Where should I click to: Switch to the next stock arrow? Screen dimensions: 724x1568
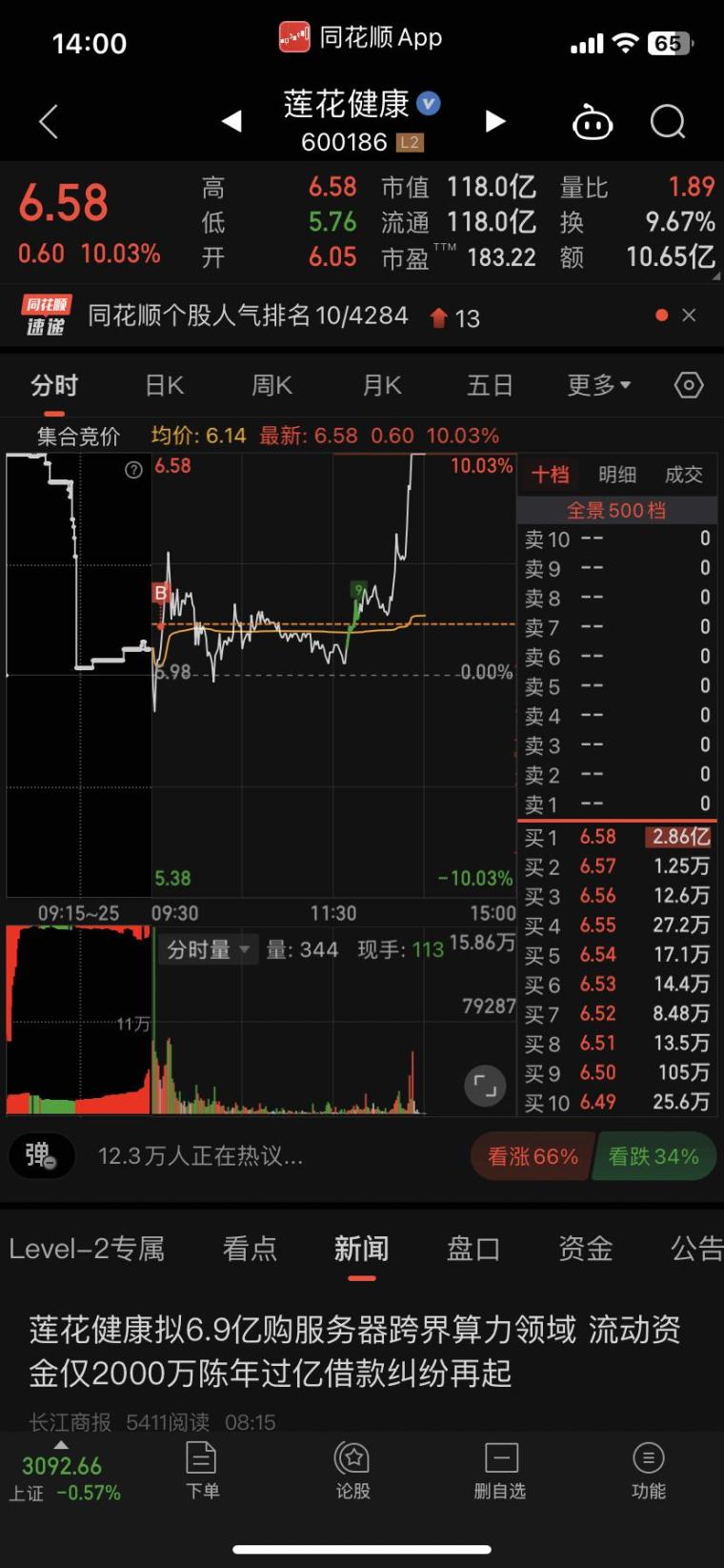click(x=494, y=121)
